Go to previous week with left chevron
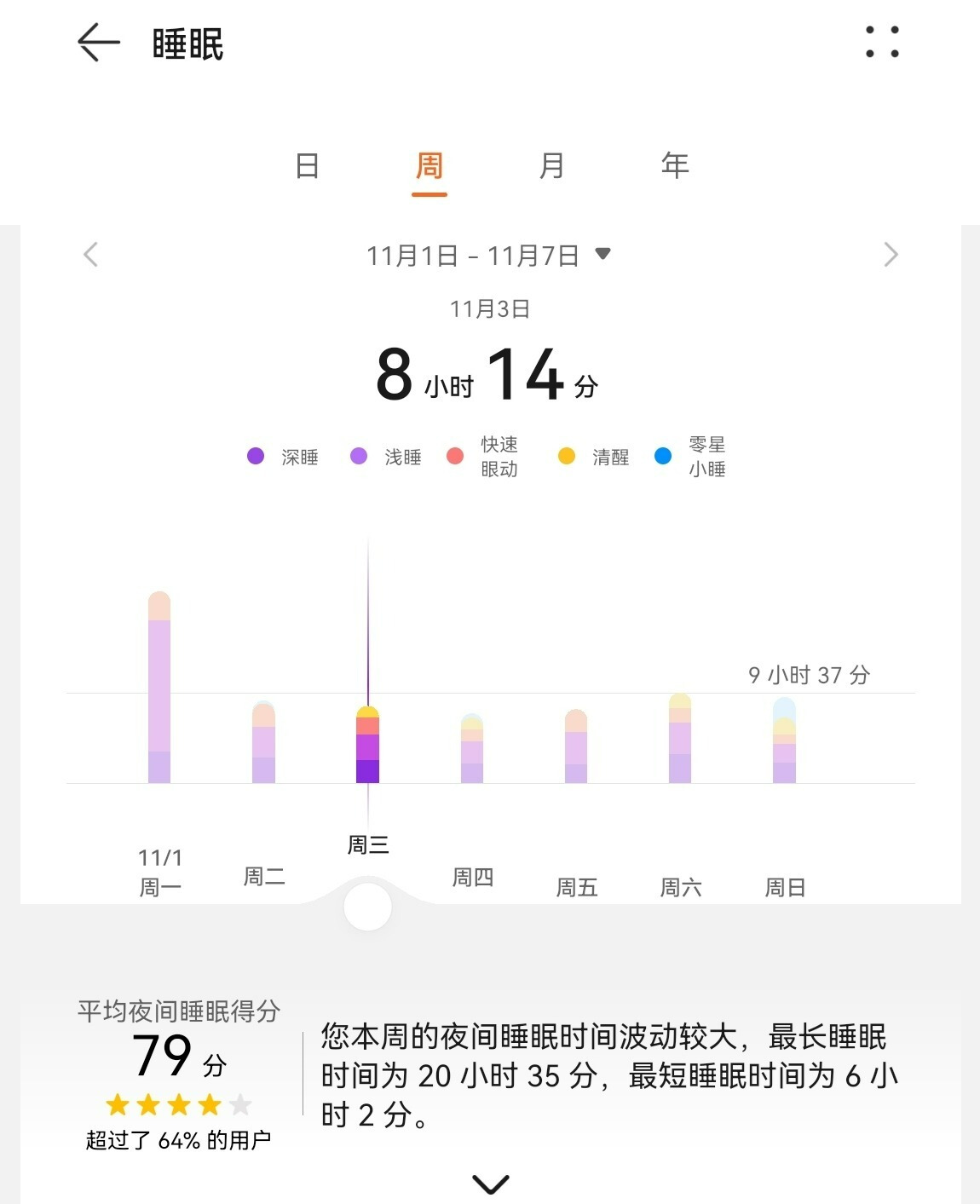Image resolution: width=980 pixels, height=1204 pixels. [x=89, y=254]
